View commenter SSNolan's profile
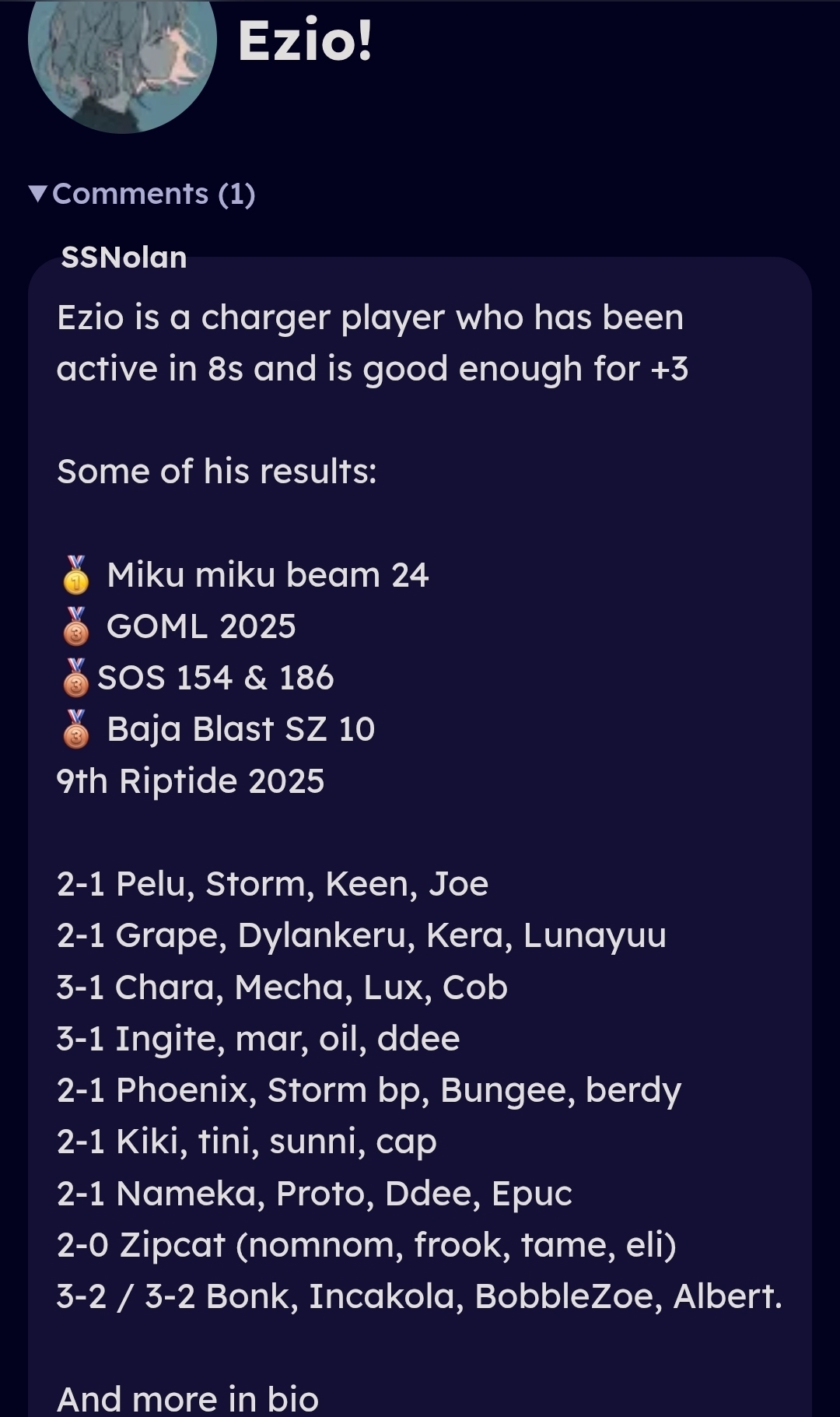The image size is (840, 1417). tap(124, 258)
